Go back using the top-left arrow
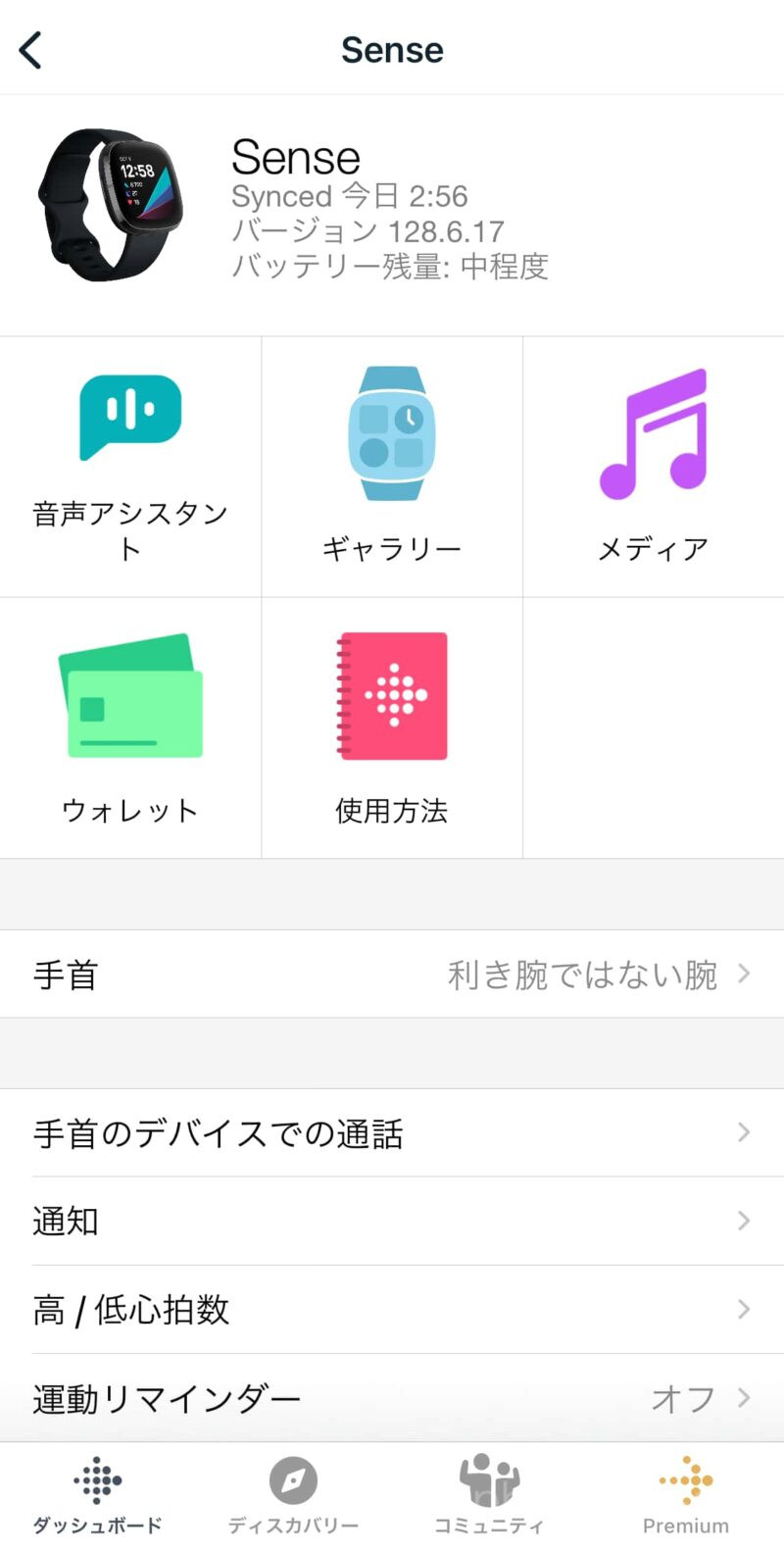The height and width of the screenshot is (1551, 784). pos(31,50)
